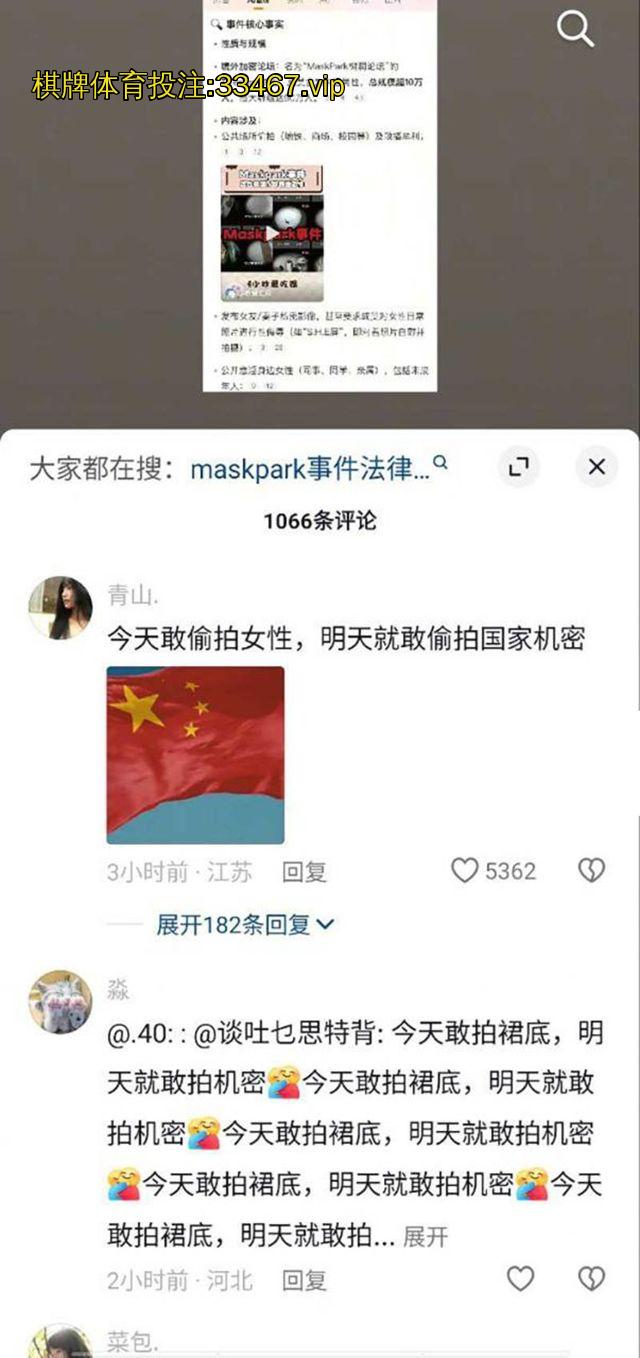This screenshot has width=640, height=1358.
Task: Dislike 淼's comment
Action: point(592,1279)
